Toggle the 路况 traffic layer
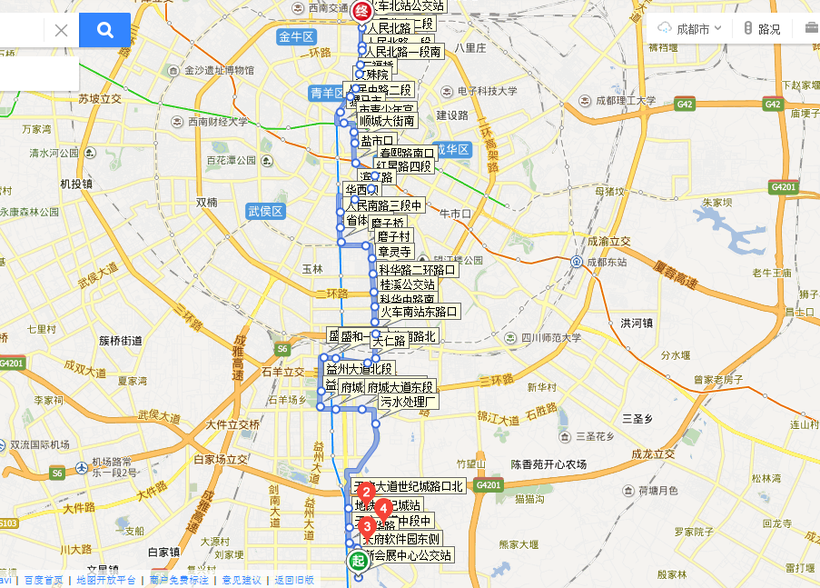 [759, 29]
